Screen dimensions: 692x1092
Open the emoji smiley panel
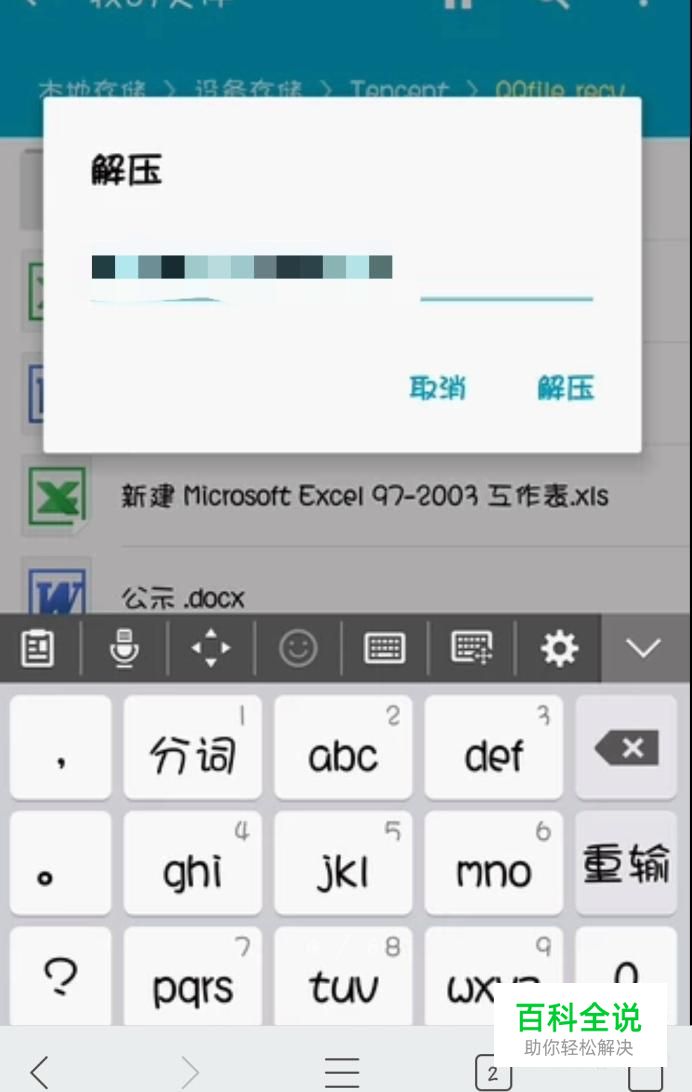(298, 648)
